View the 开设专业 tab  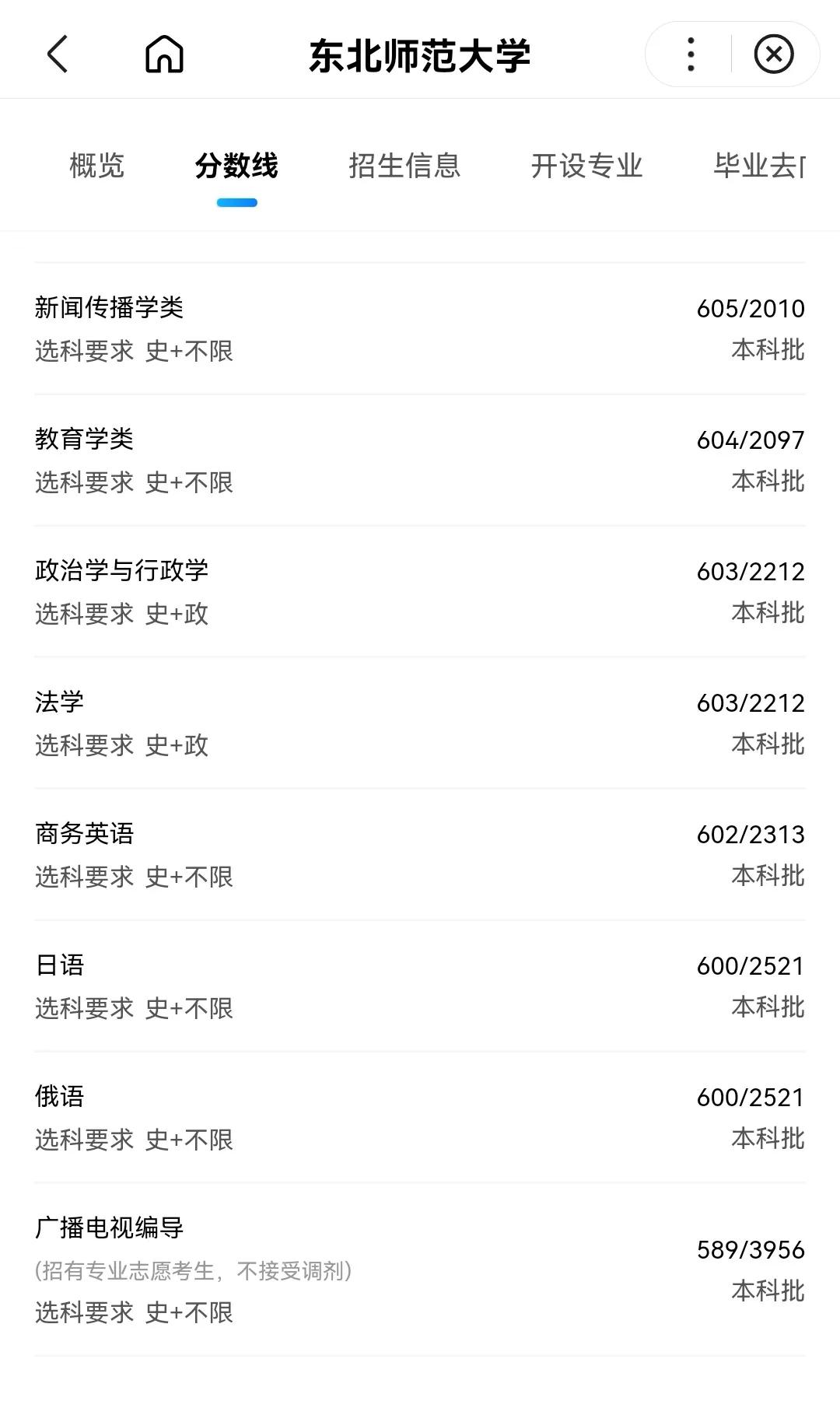pyautogui.click(x=586, y=166)
